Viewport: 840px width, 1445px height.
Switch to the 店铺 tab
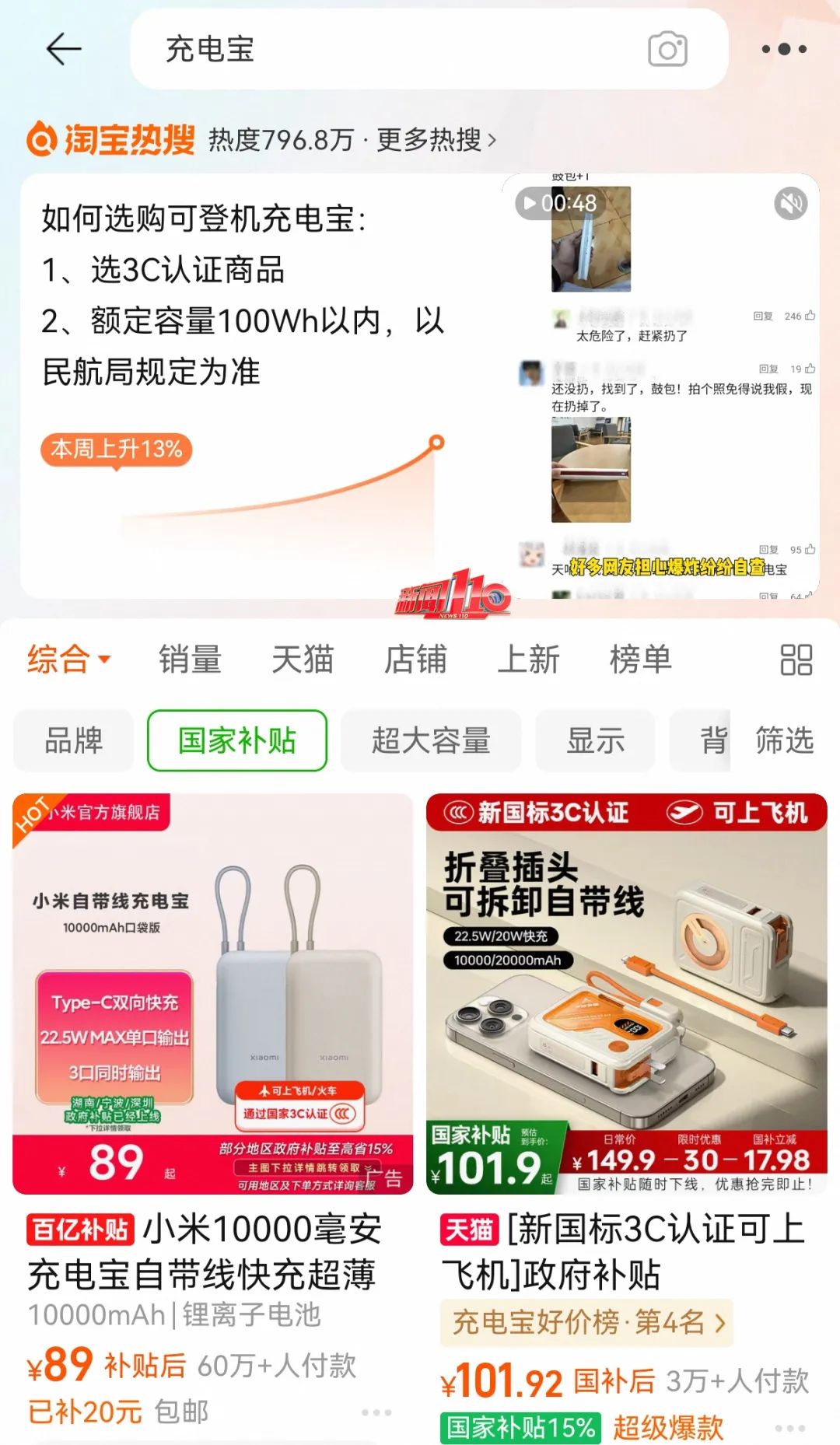point(415,660)
